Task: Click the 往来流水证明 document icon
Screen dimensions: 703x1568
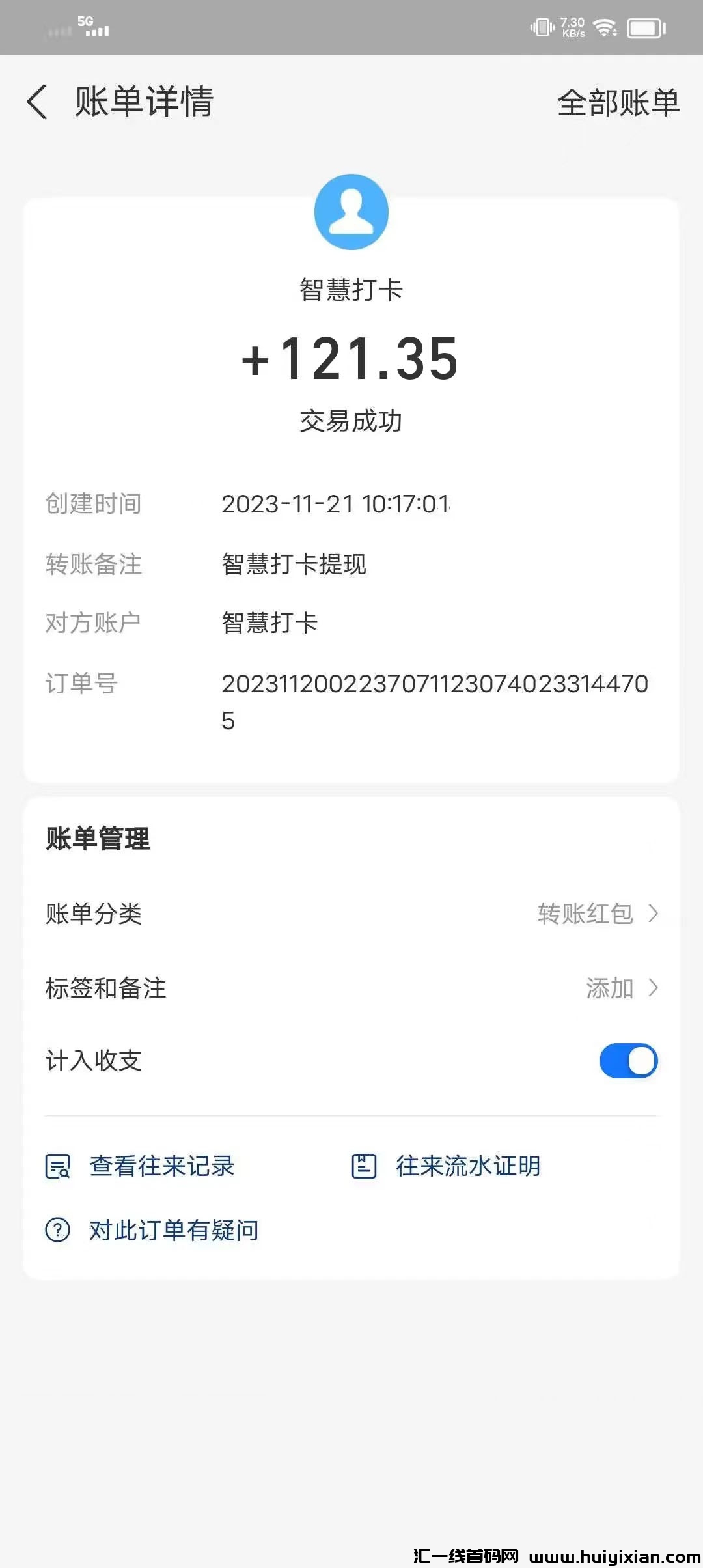Action: [365, 1166]
